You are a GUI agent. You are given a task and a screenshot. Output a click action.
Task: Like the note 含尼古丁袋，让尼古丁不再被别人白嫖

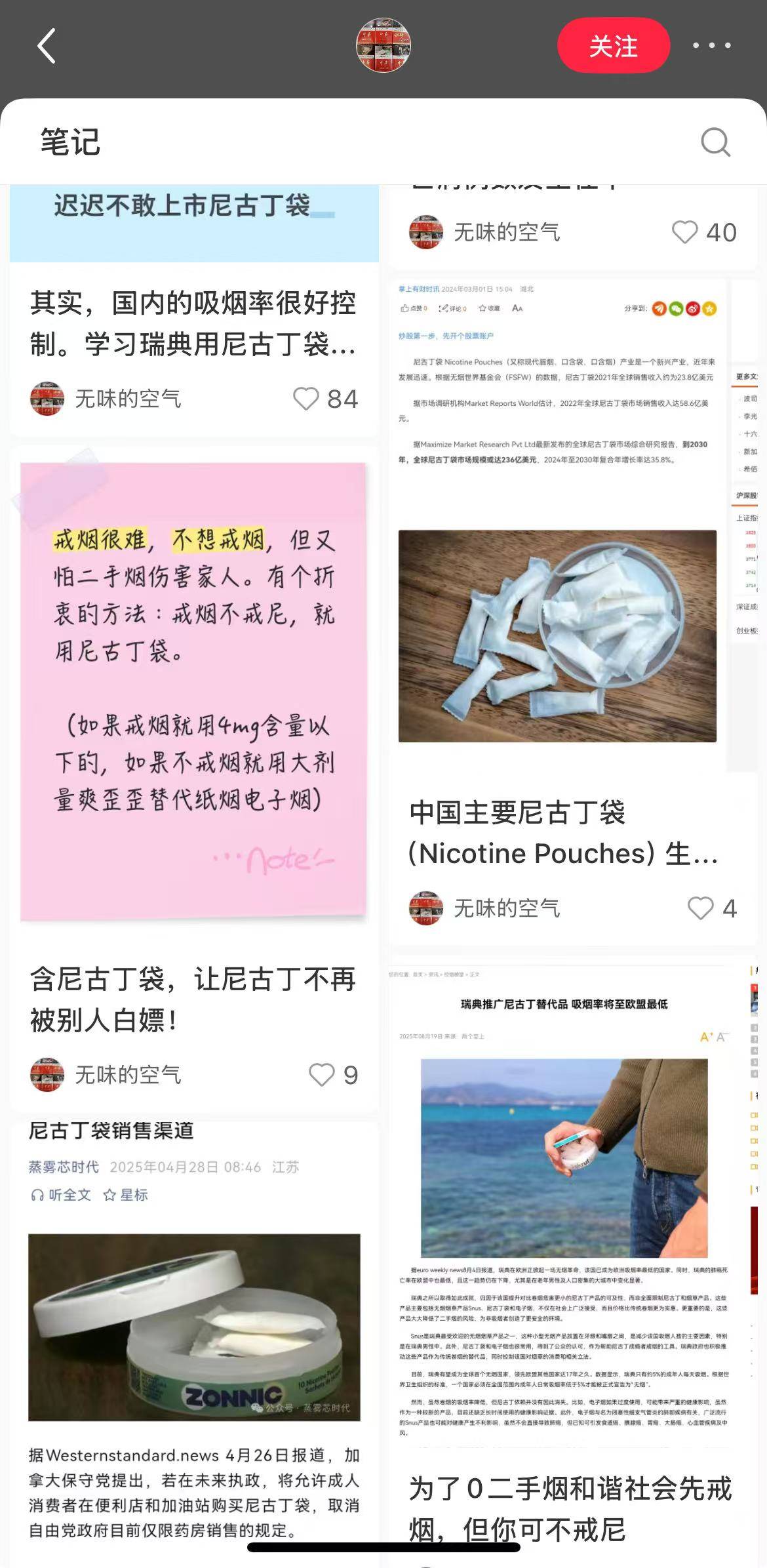(x=322, y=1075)
